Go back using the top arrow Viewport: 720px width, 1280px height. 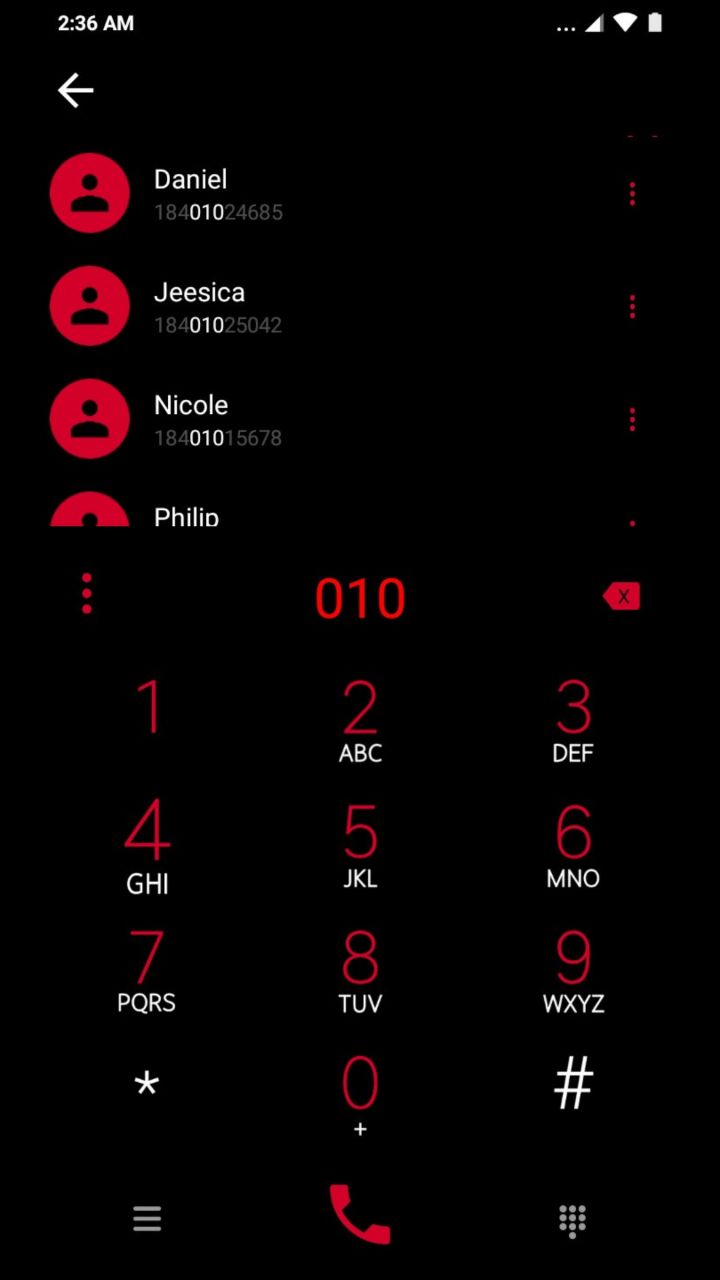coord(76,90)
